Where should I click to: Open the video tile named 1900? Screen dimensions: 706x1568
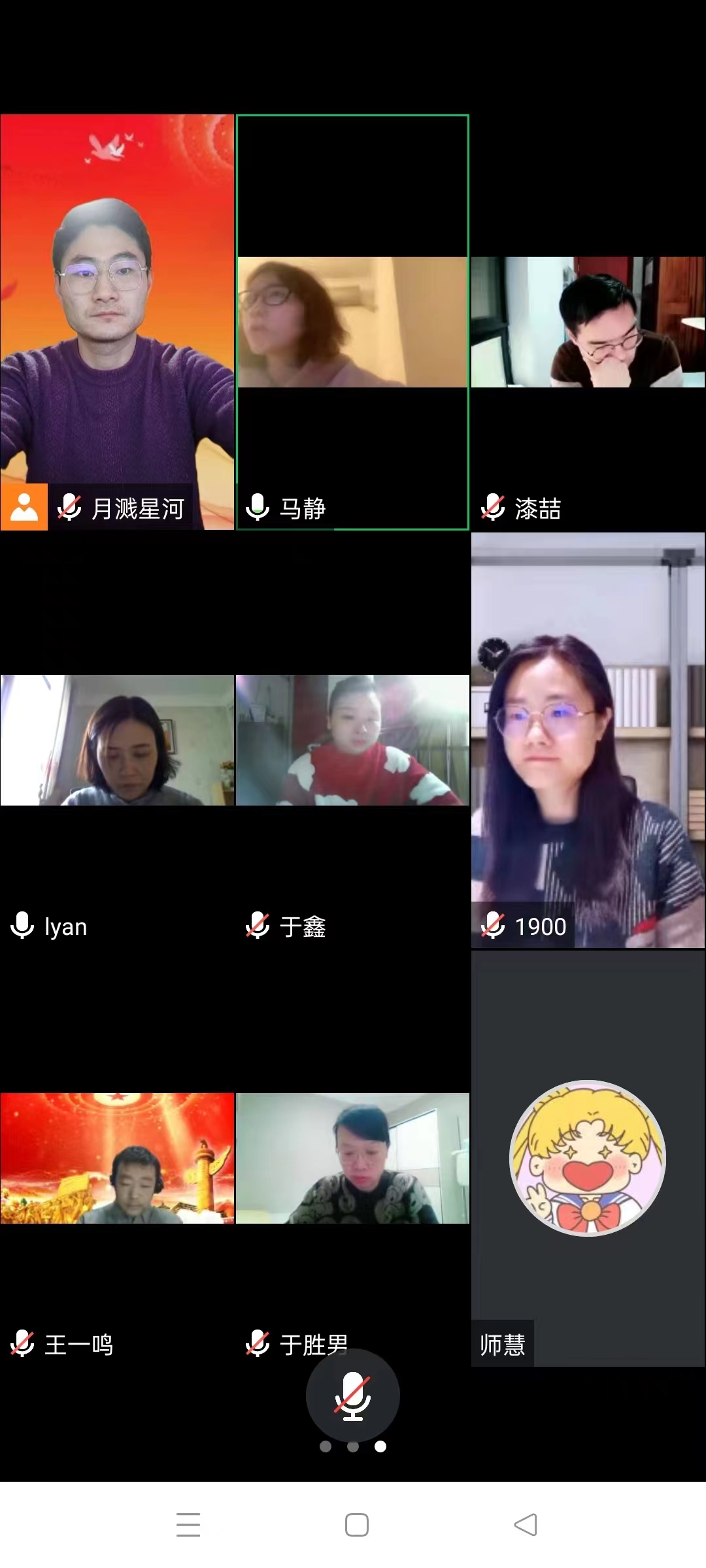588,740
